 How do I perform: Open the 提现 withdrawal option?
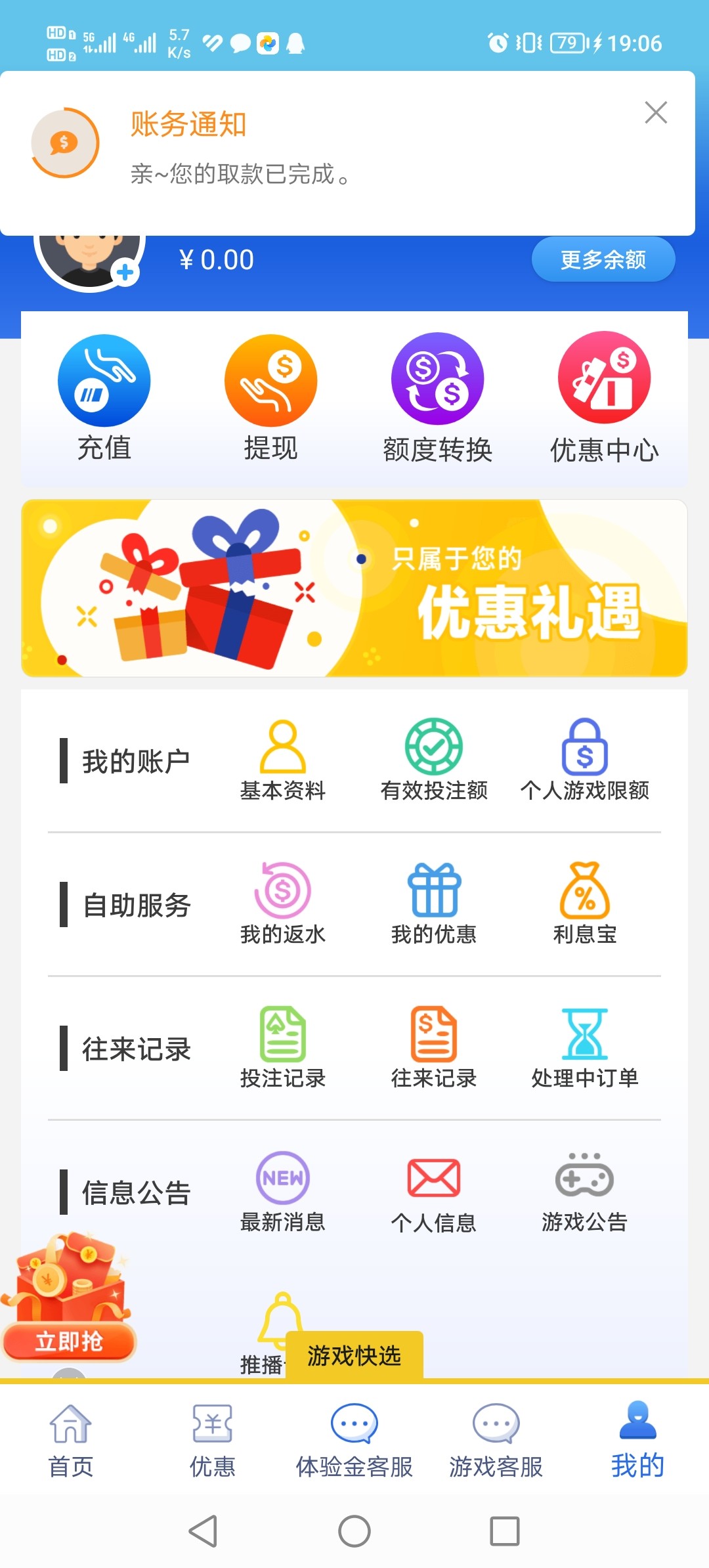click(x=270, y=397)
